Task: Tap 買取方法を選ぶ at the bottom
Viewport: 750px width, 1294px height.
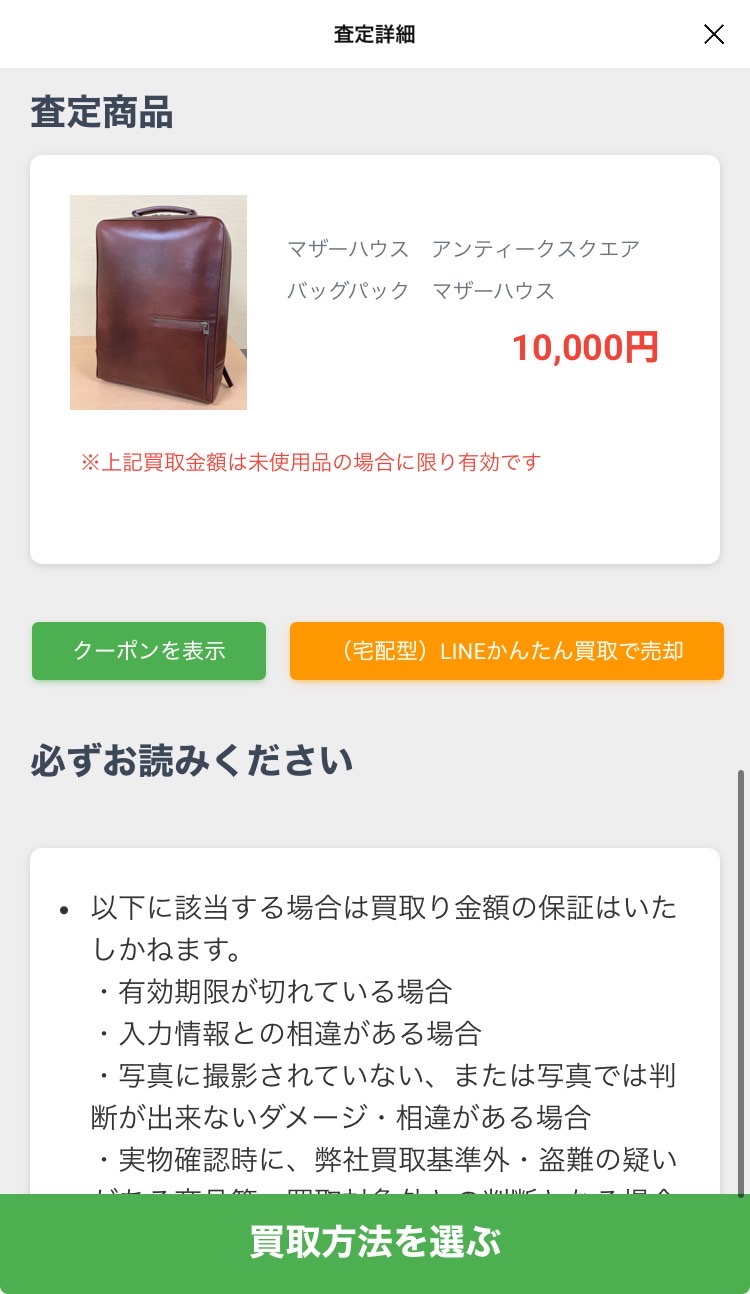Action: pyautogui.click(x=375, y=1244)
